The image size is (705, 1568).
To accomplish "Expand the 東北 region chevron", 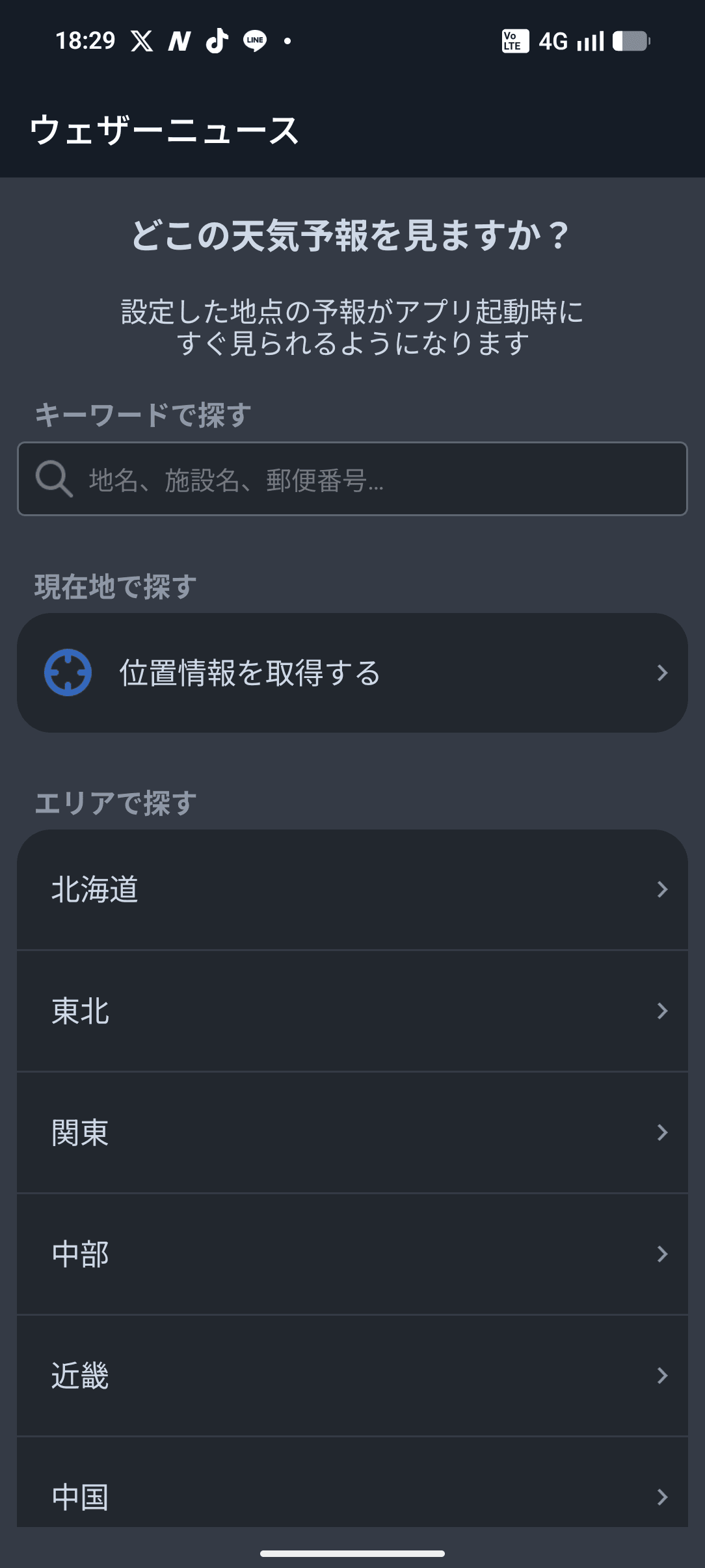I will pos(662,1011).
